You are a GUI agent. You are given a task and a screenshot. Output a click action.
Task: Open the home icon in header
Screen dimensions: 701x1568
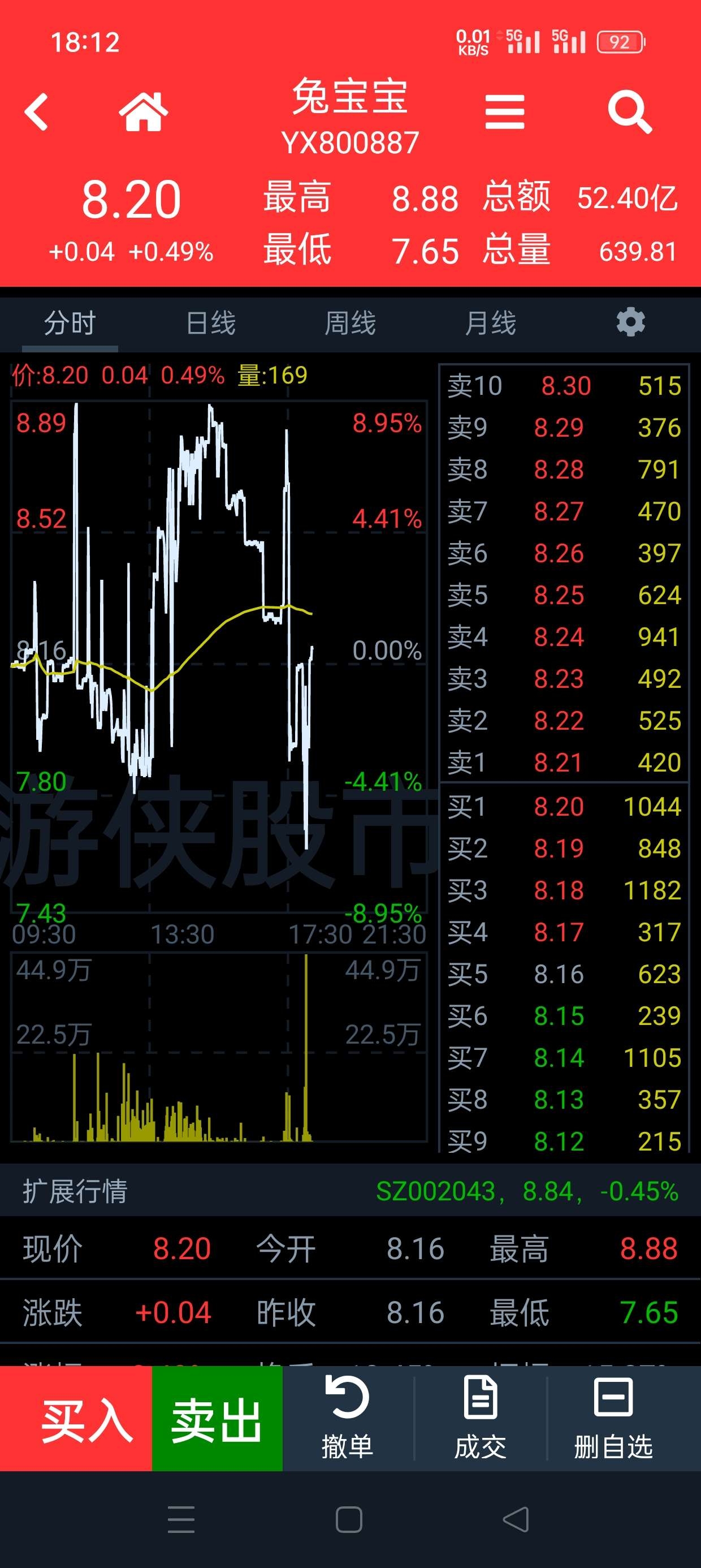click(x=143, y=112)
